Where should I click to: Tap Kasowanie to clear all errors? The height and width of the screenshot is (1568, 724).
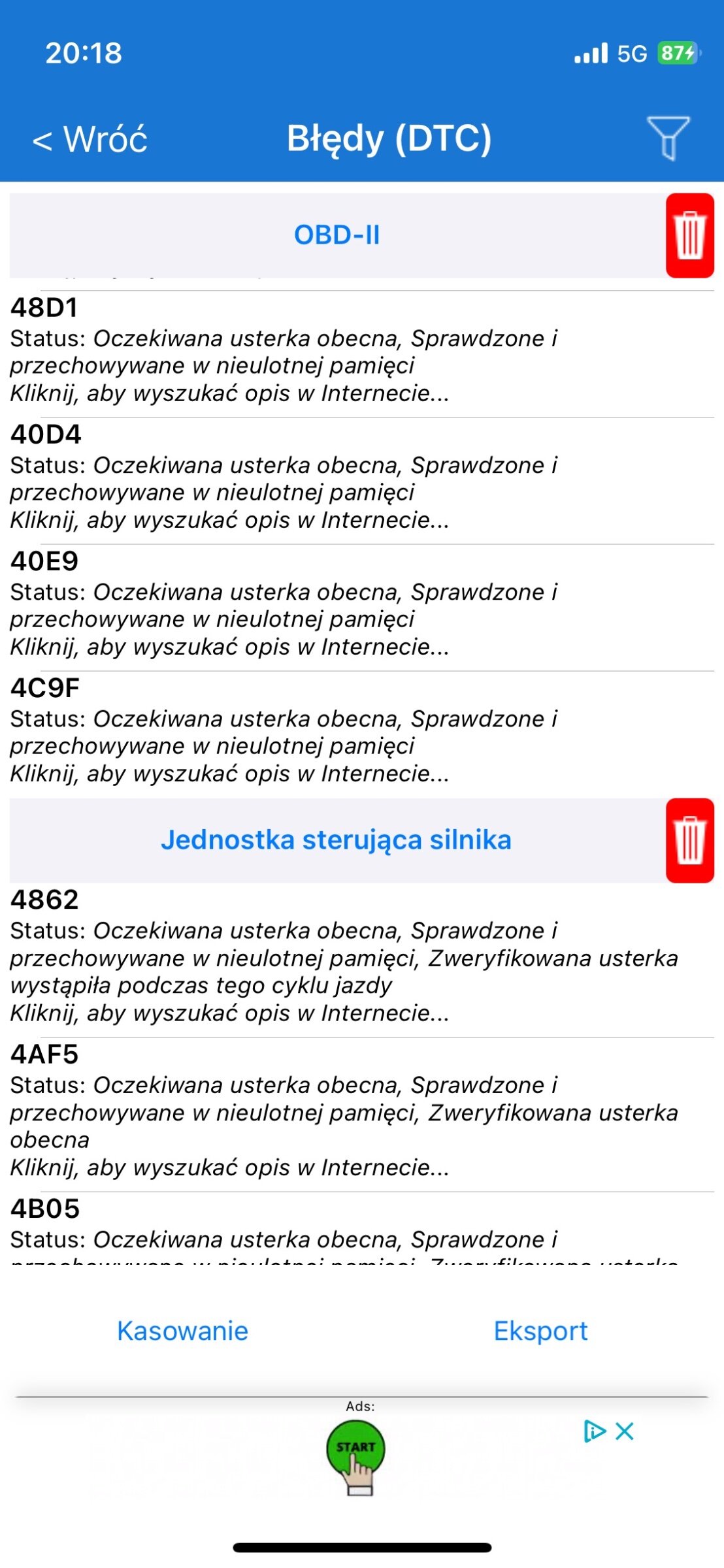(x=182, y=1331)
